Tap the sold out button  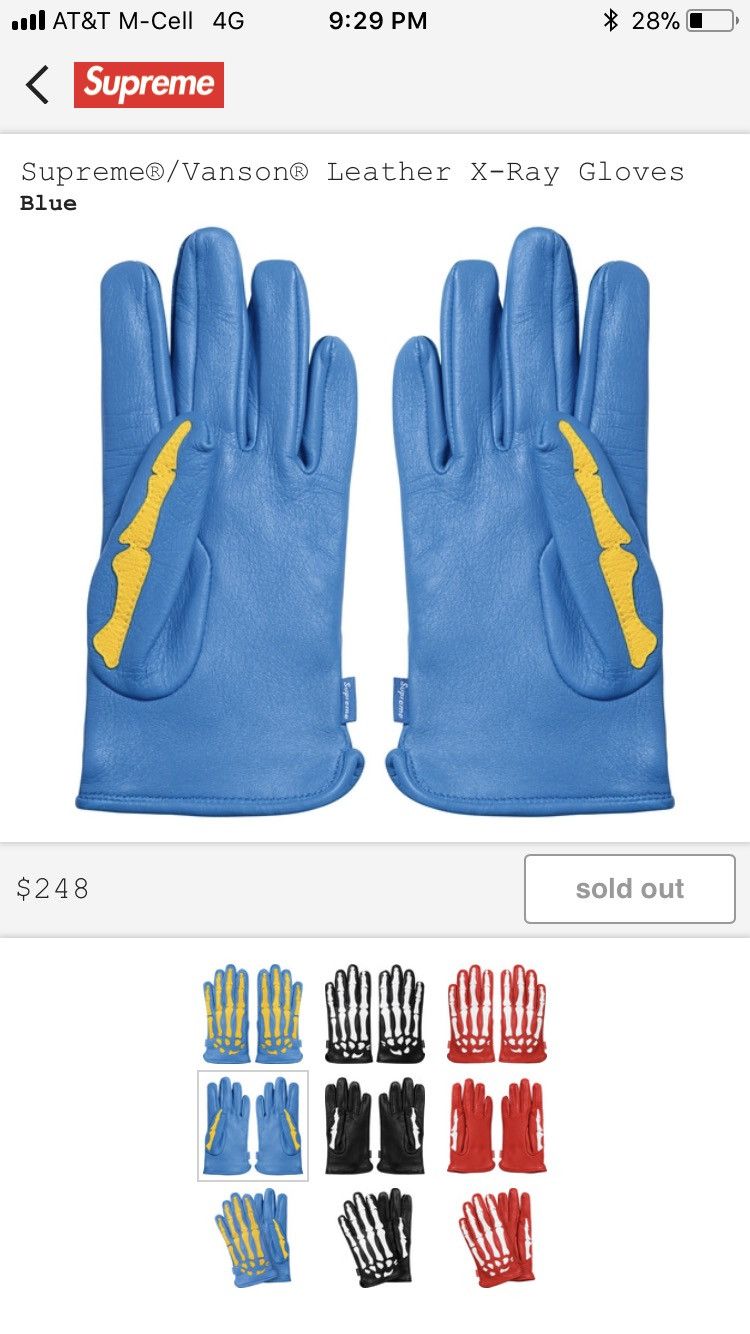[629, 888]
